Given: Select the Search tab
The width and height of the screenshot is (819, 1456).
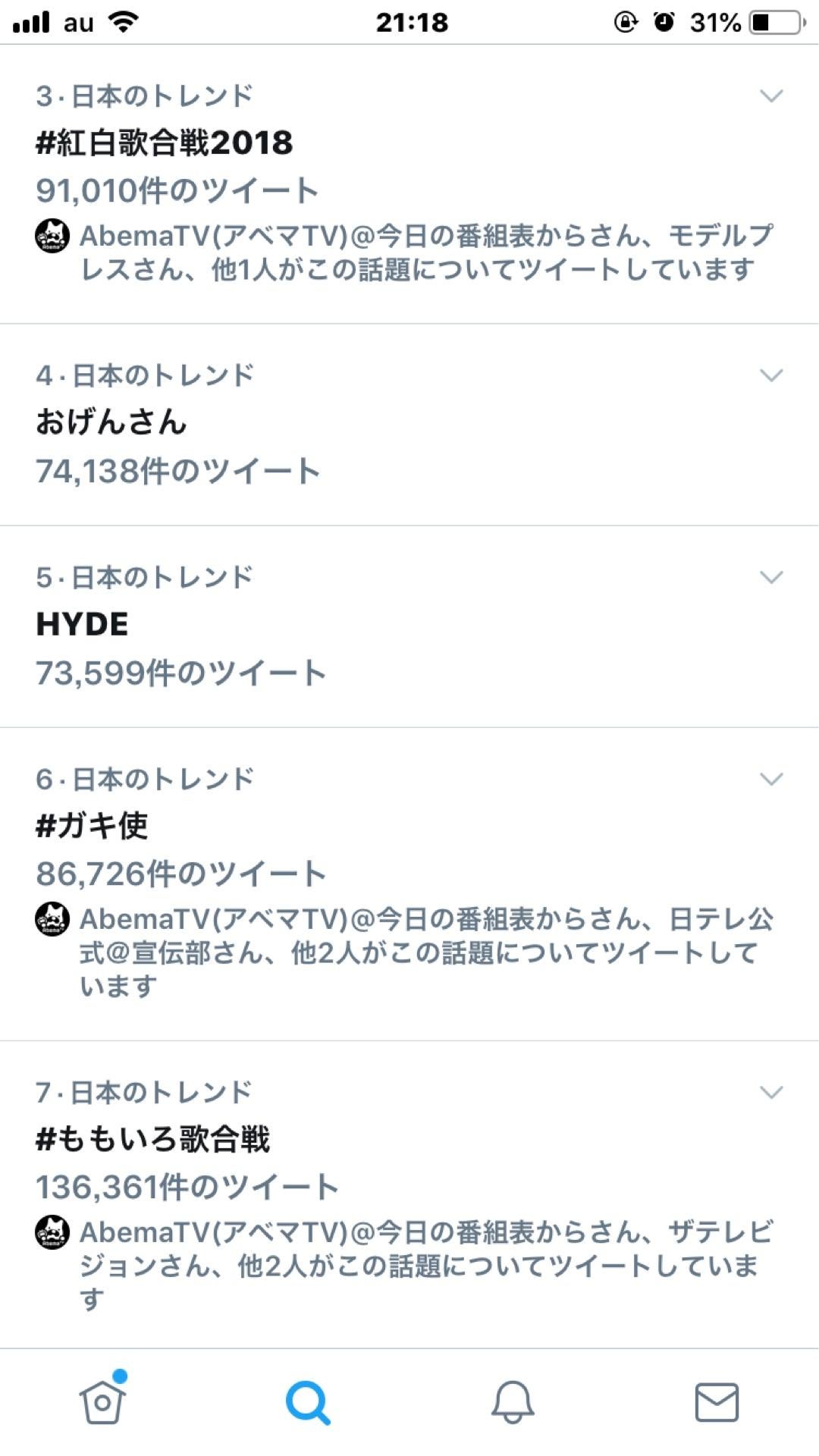Looking at the screenshot, I should pyautogui.click(x=307, y=1402).
